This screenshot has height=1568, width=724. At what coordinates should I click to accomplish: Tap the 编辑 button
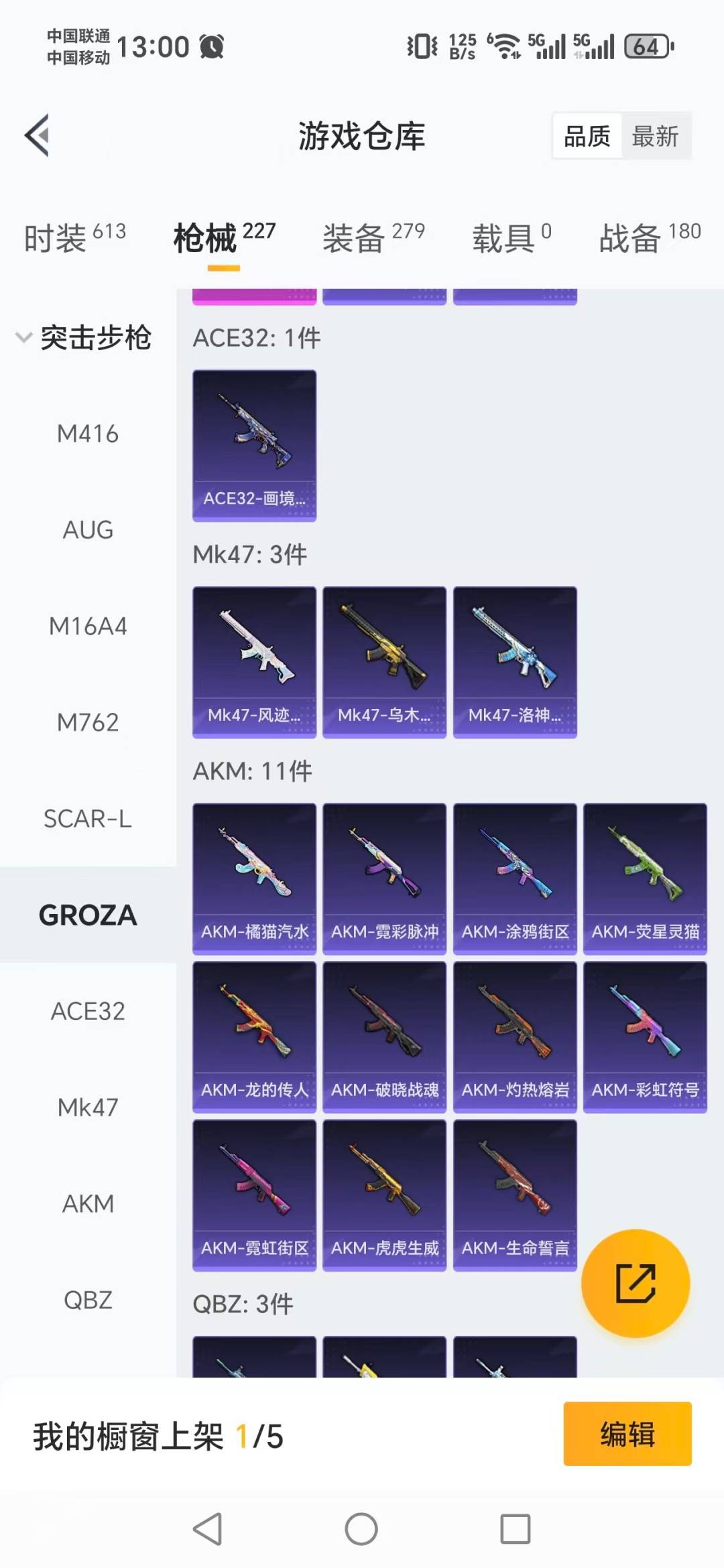(627, 1434)
